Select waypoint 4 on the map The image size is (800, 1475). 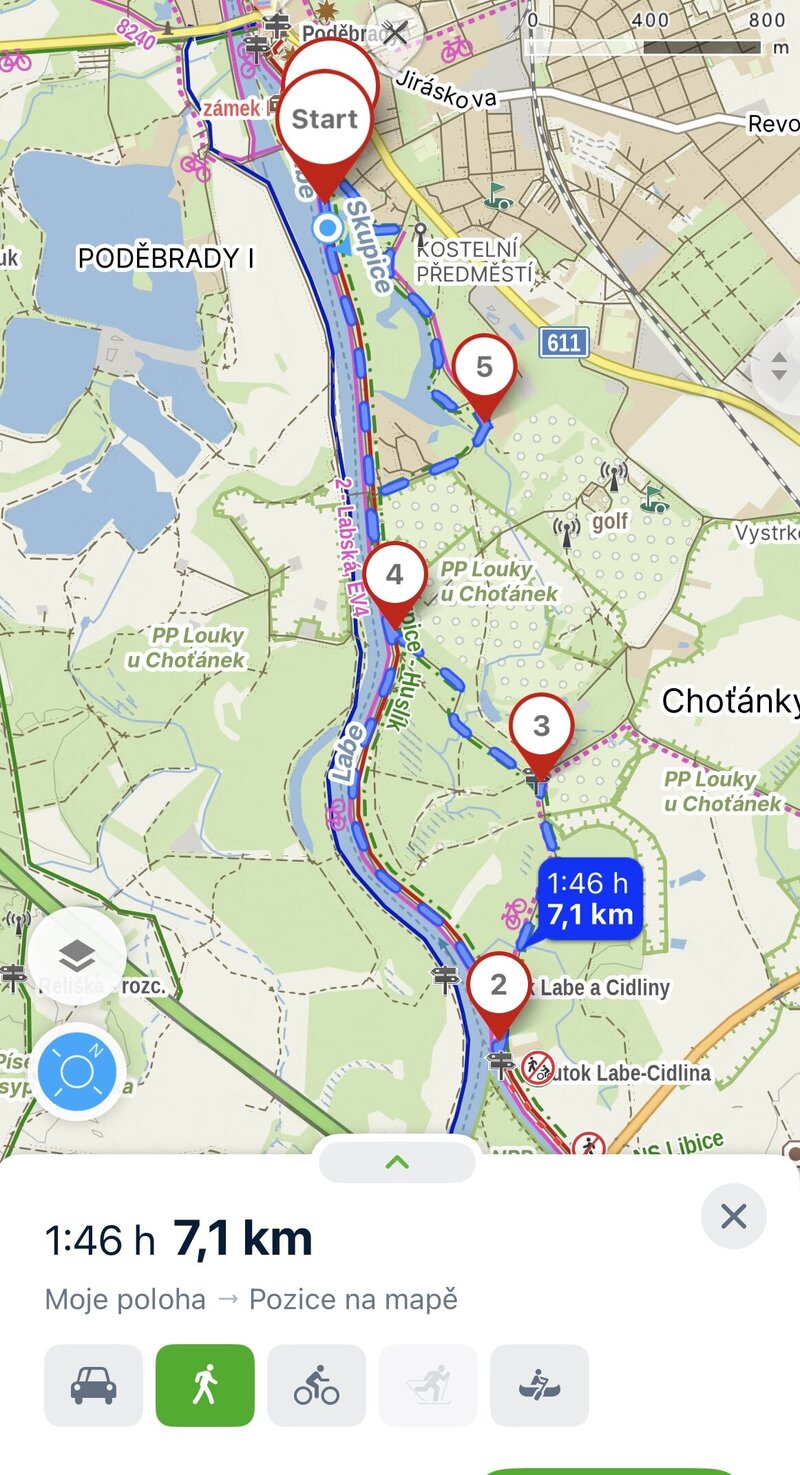coord(394,575)
